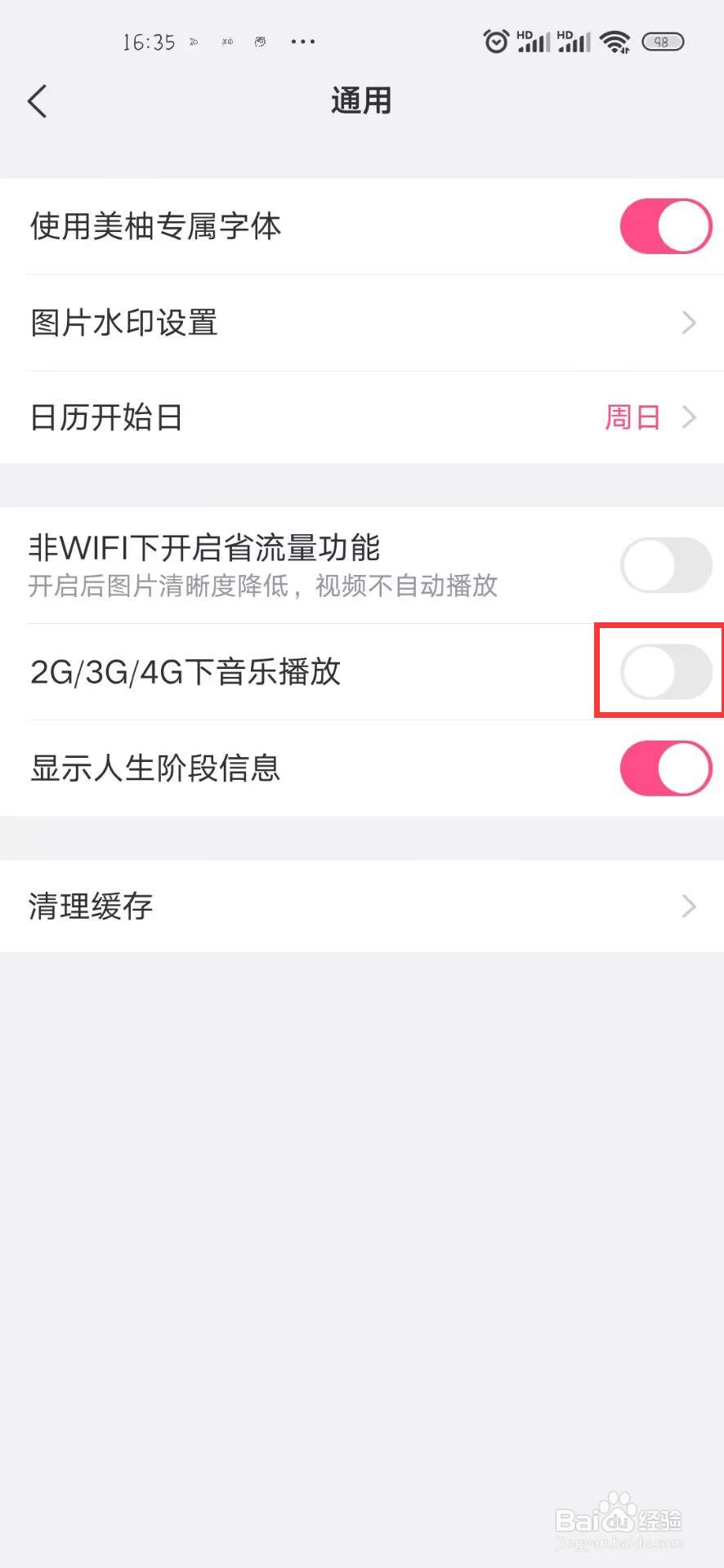Image resolution: width=724 pixels, height=1568 pixels.
Task: Tap the 16:35 clock in the status bar
Action: [150, 41]
